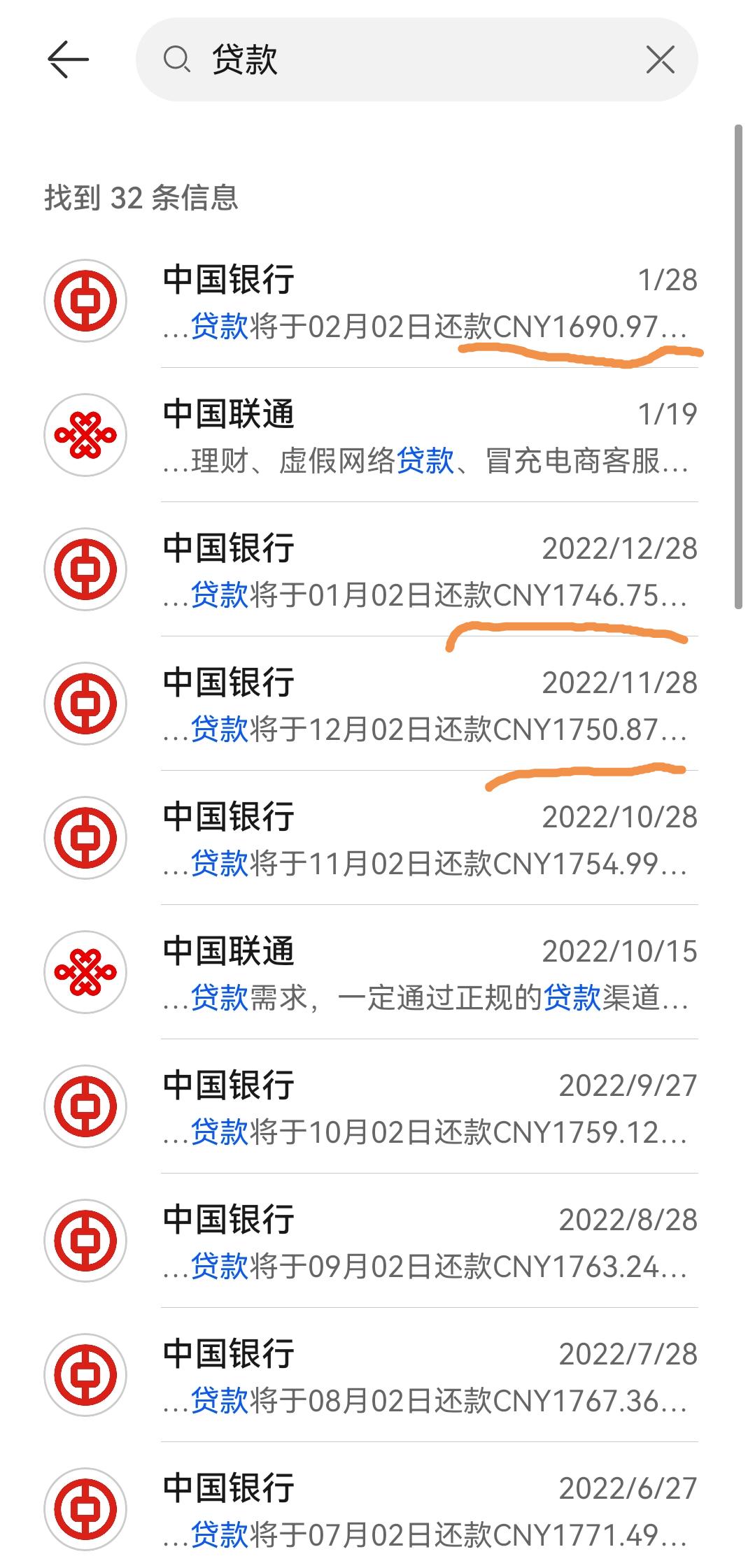Screen dimensions: 748x1568
Task: Open 中国银行 message from 2022/8/28
Action: 374,1241
